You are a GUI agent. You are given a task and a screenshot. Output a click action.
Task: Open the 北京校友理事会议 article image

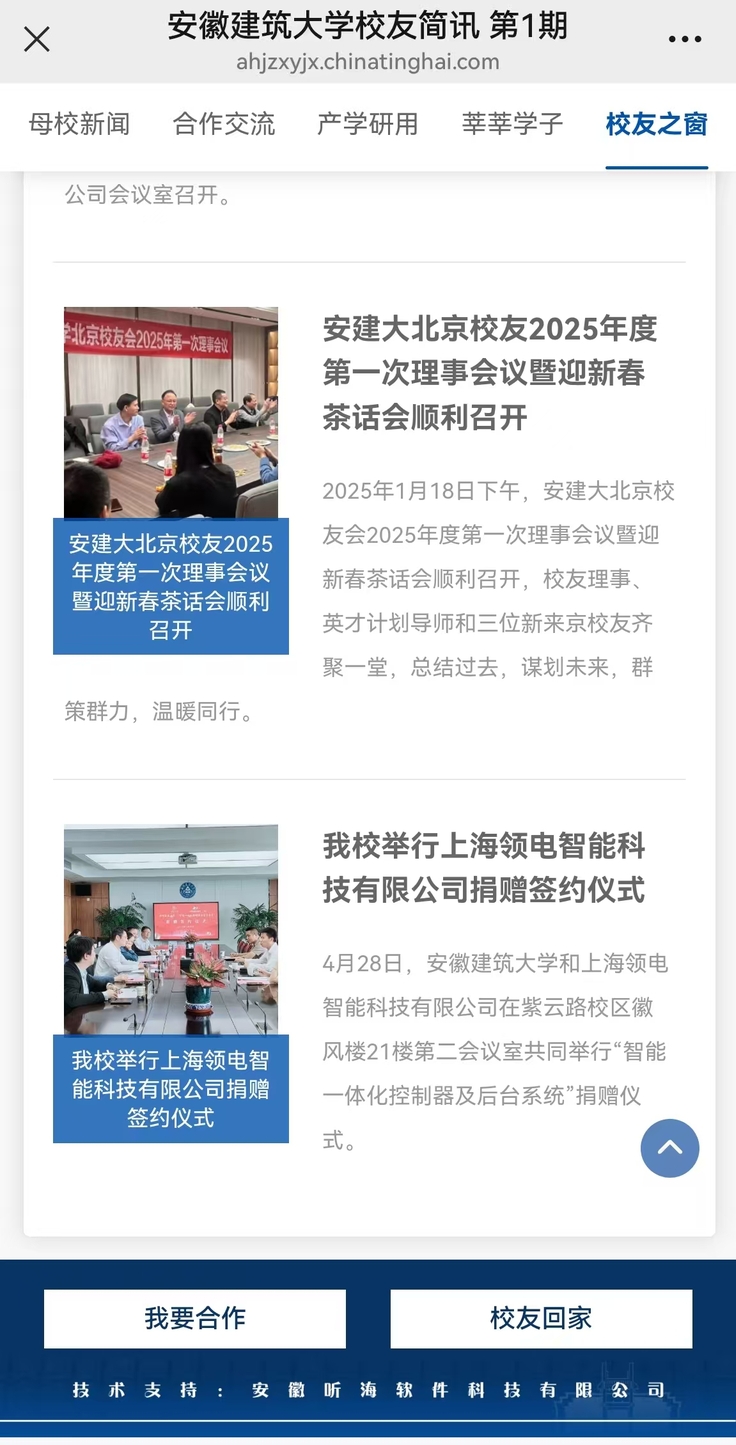171,412
